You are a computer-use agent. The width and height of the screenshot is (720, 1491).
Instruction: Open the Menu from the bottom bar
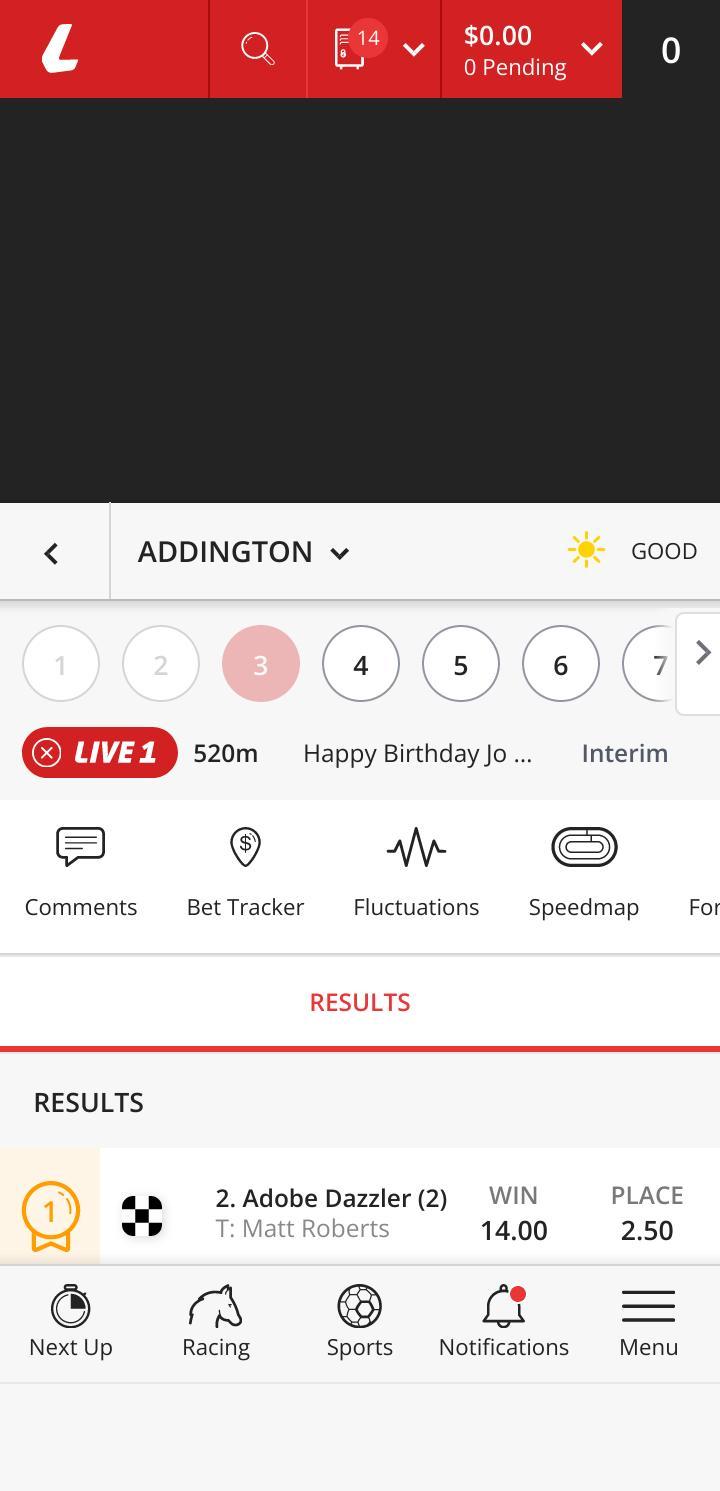(647, 1322)
